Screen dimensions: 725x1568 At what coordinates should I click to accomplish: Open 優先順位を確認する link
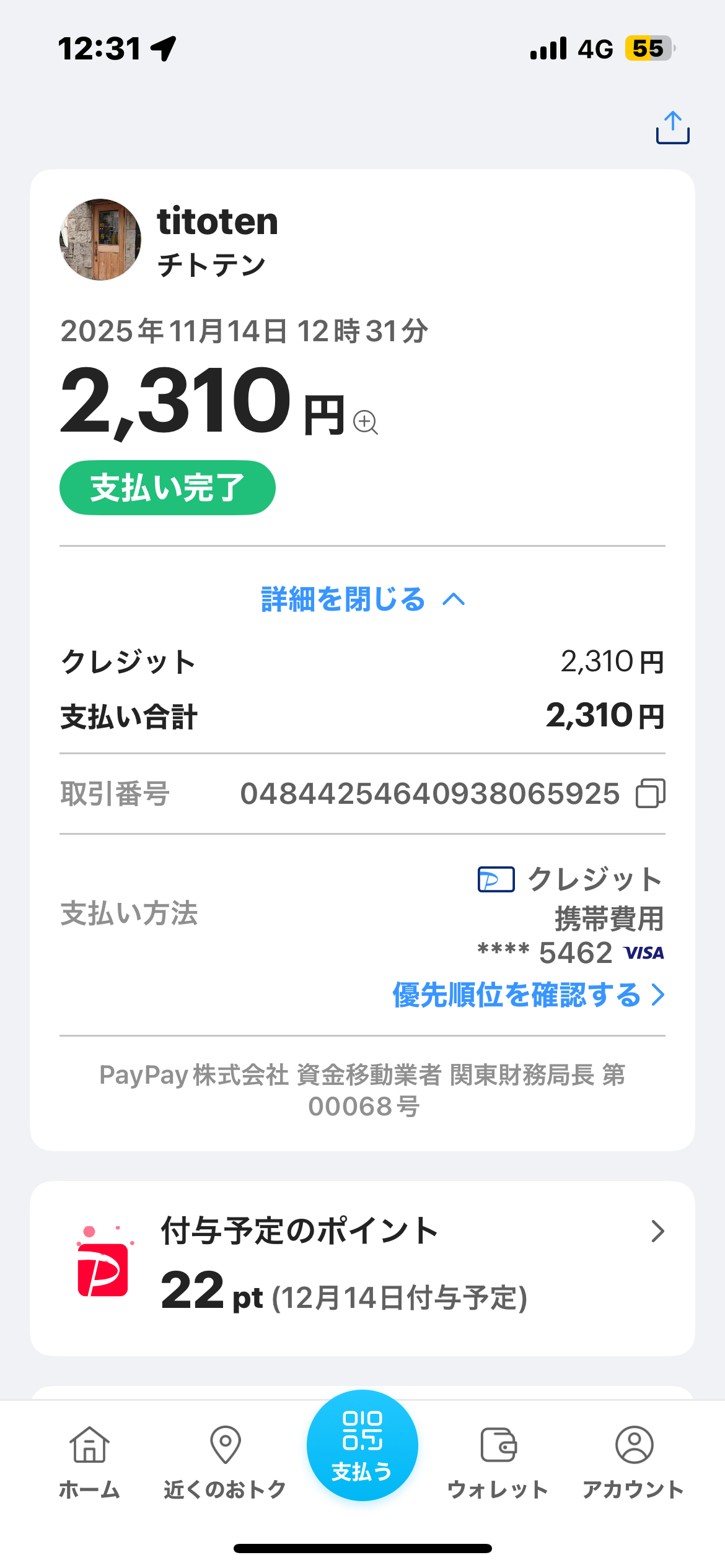(528, 995)
